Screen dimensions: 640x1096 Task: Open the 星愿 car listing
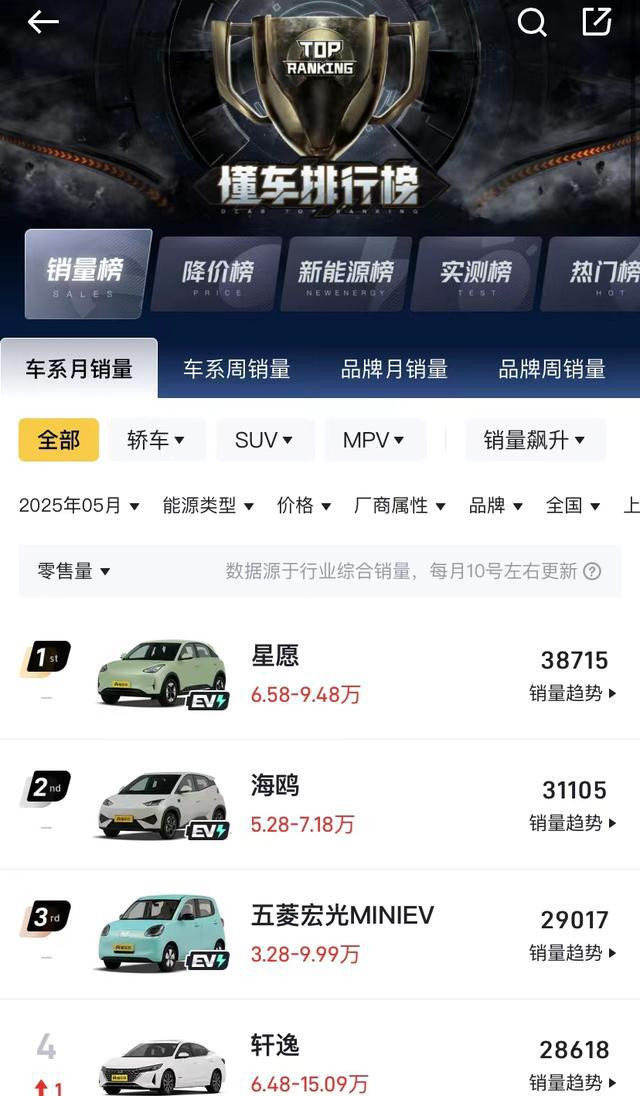(x=320, y=675)
